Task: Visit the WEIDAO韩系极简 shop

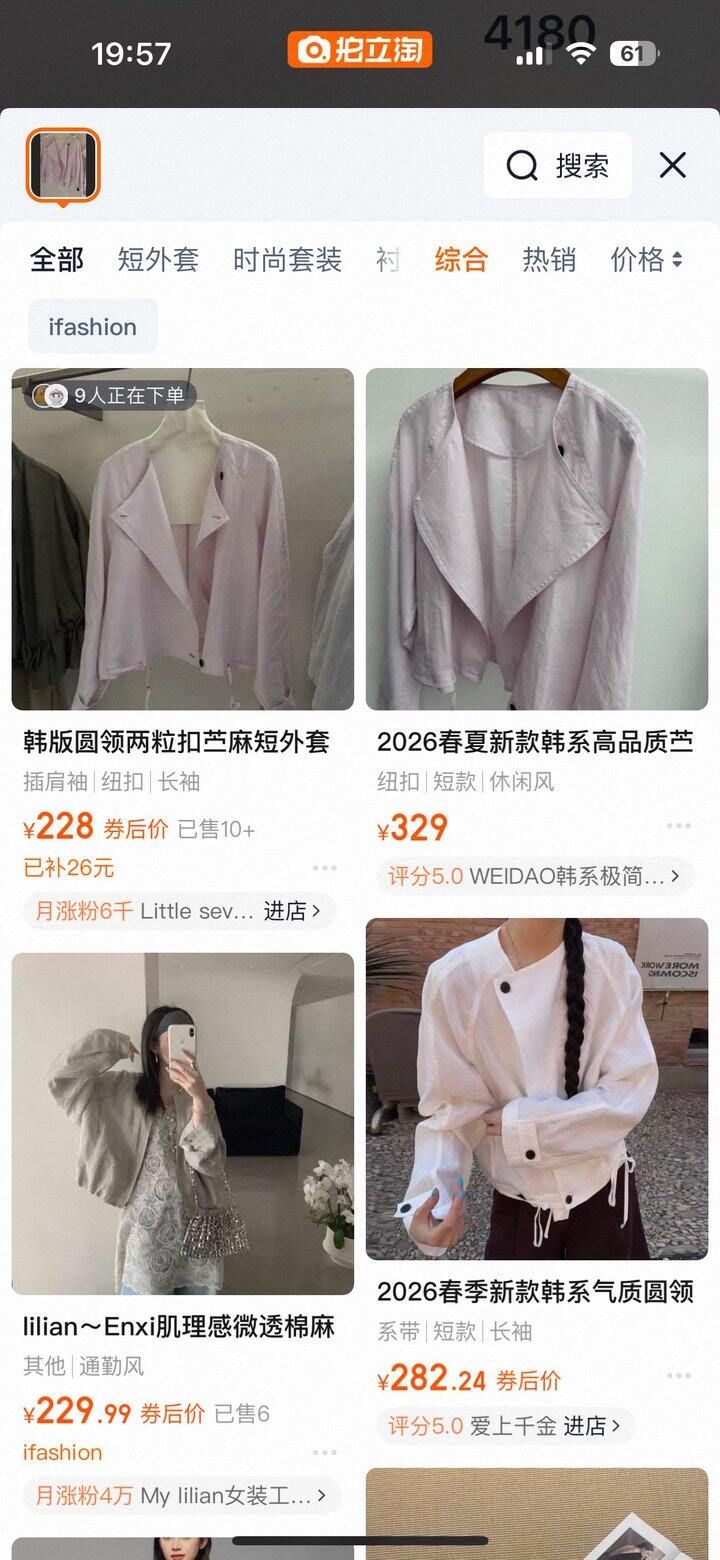Action: [535, 877]
